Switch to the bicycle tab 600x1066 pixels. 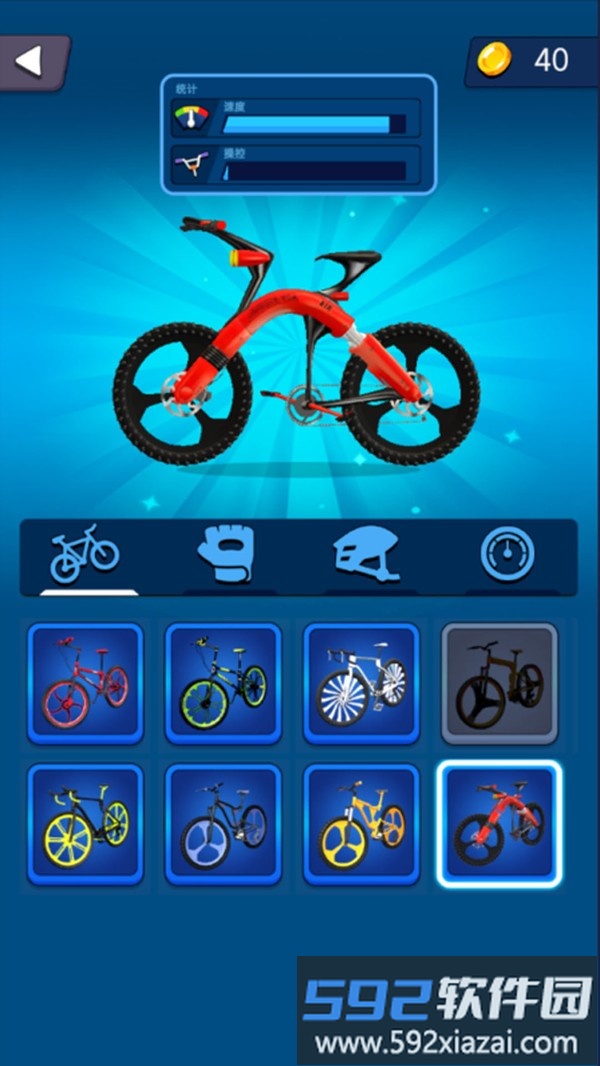coord(86,555)
